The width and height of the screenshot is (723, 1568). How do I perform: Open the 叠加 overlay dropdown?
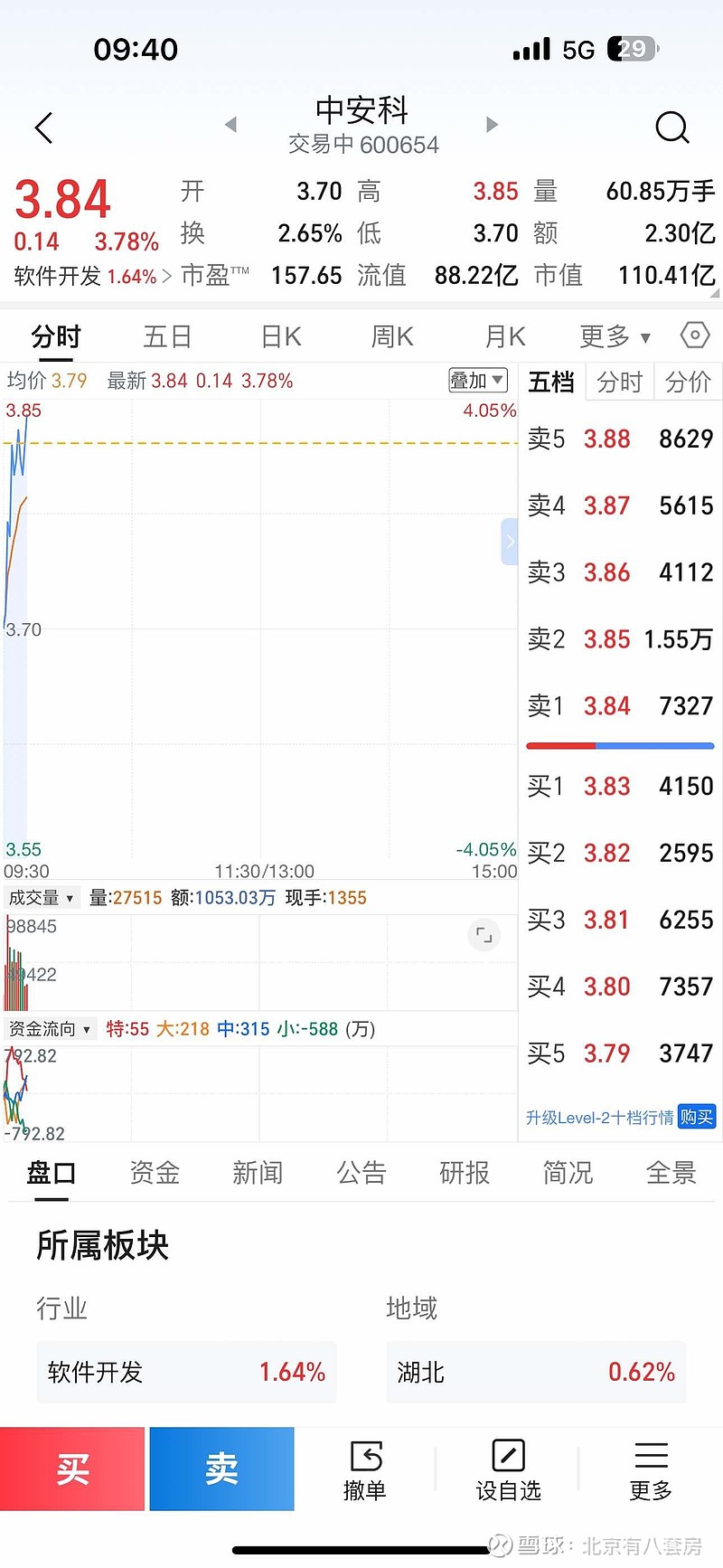coord(477,381)
